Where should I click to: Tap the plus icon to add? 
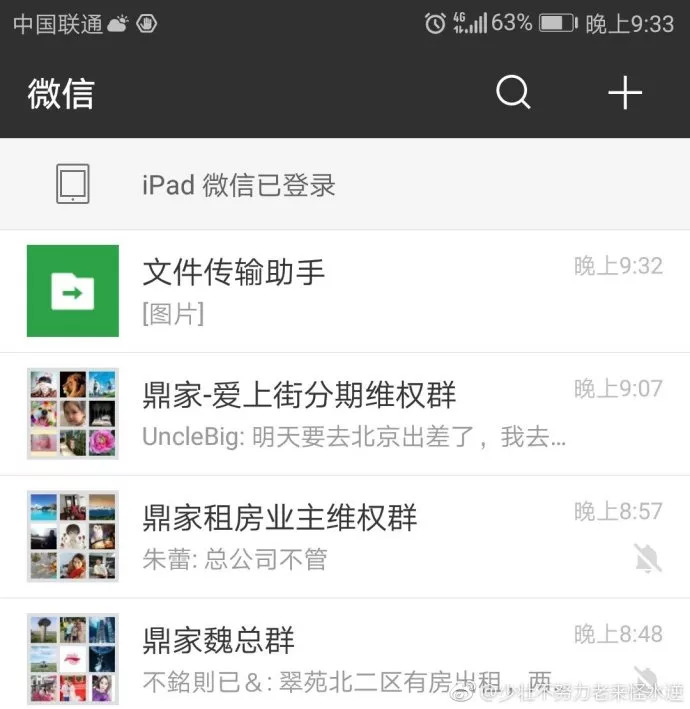[625, 93]
